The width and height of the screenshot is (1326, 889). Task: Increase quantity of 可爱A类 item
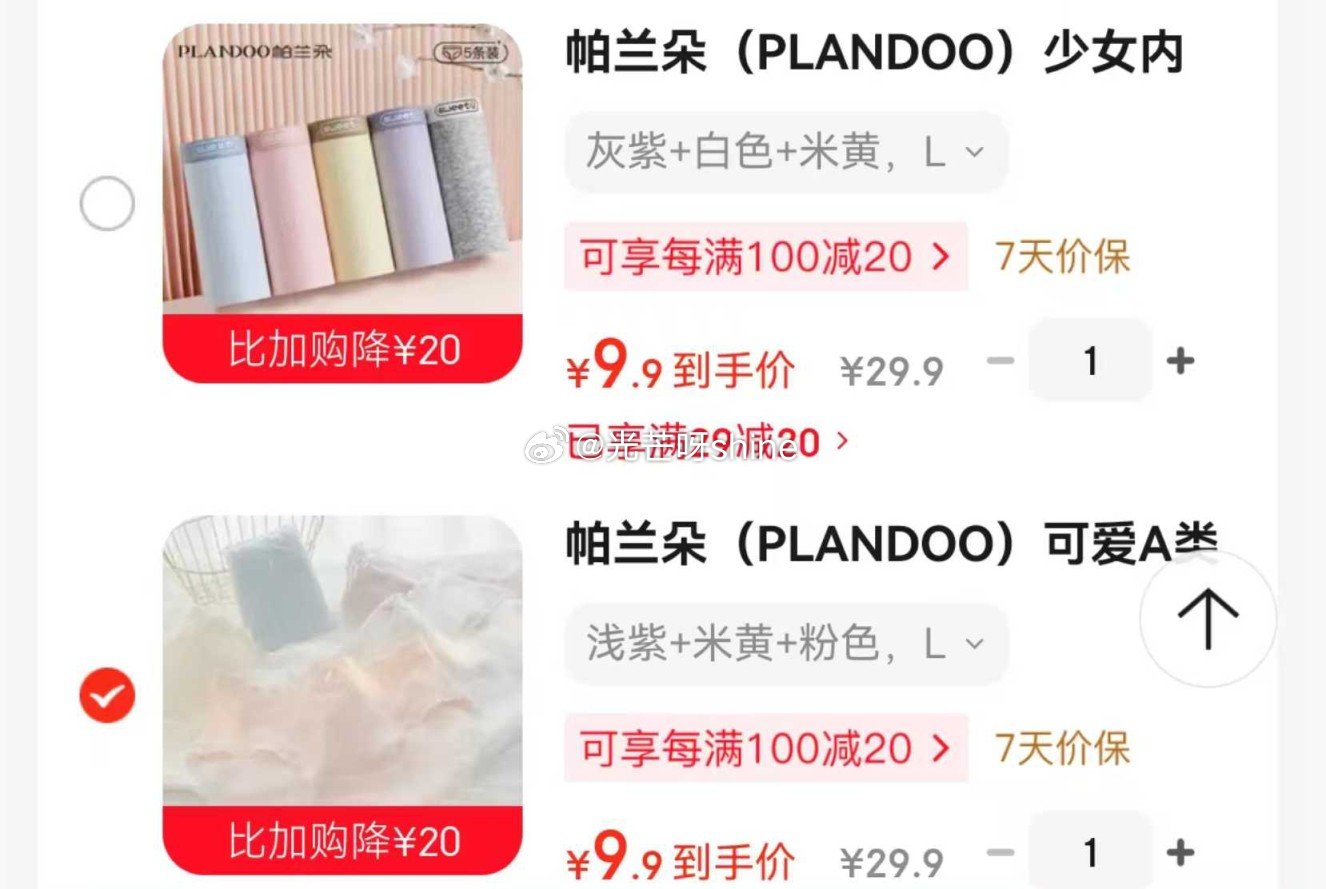click(1181, 853)
